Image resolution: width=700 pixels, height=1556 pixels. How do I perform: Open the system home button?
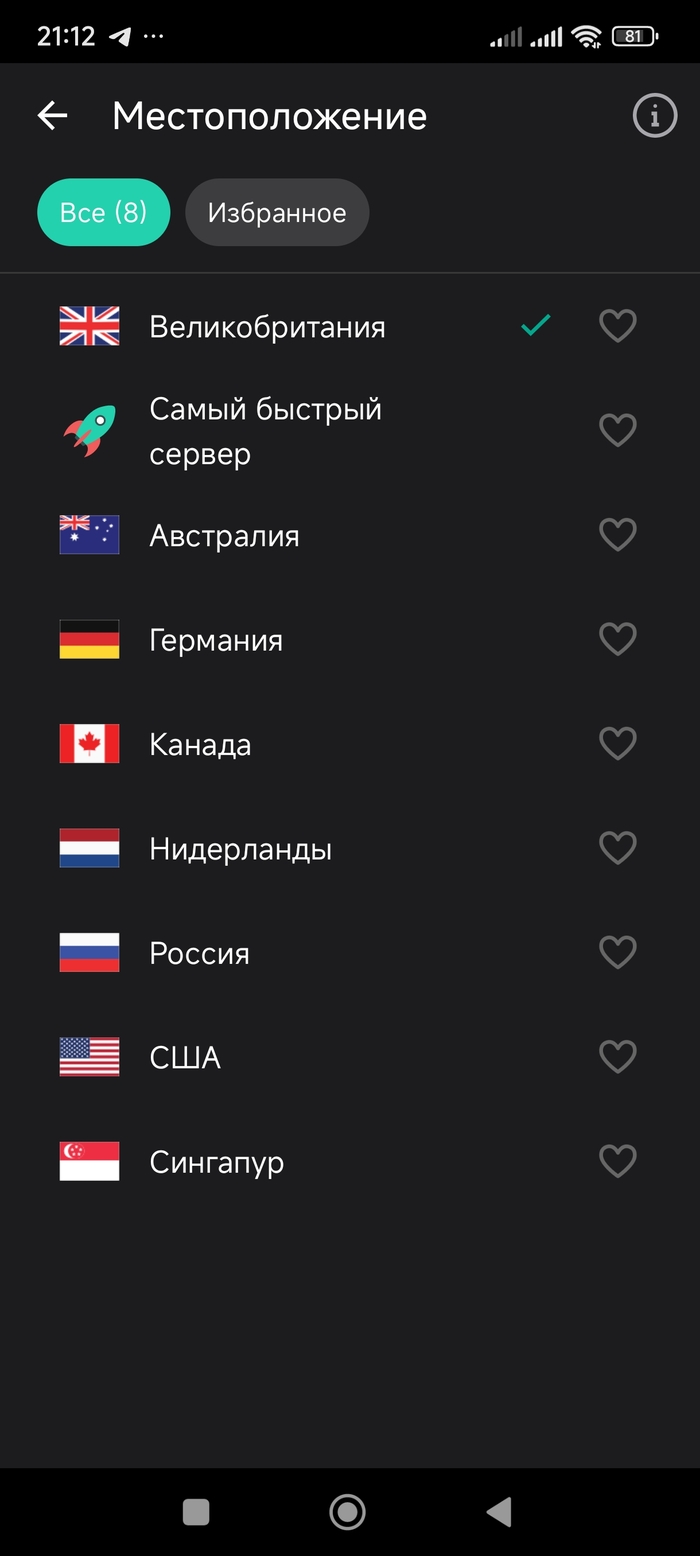pos(348,1511)
